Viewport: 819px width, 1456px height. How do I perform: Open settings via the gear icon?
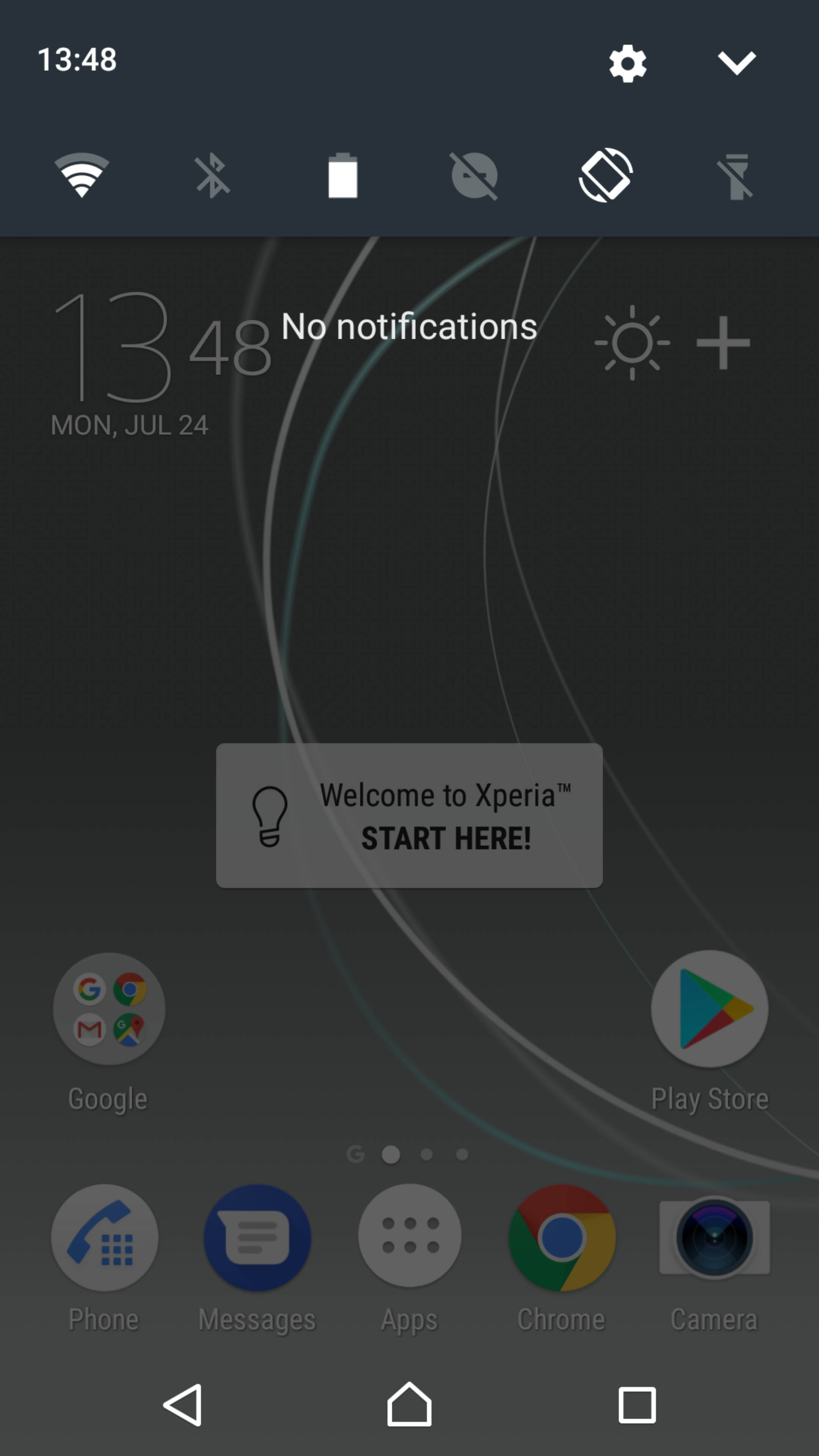coord(628,63)
